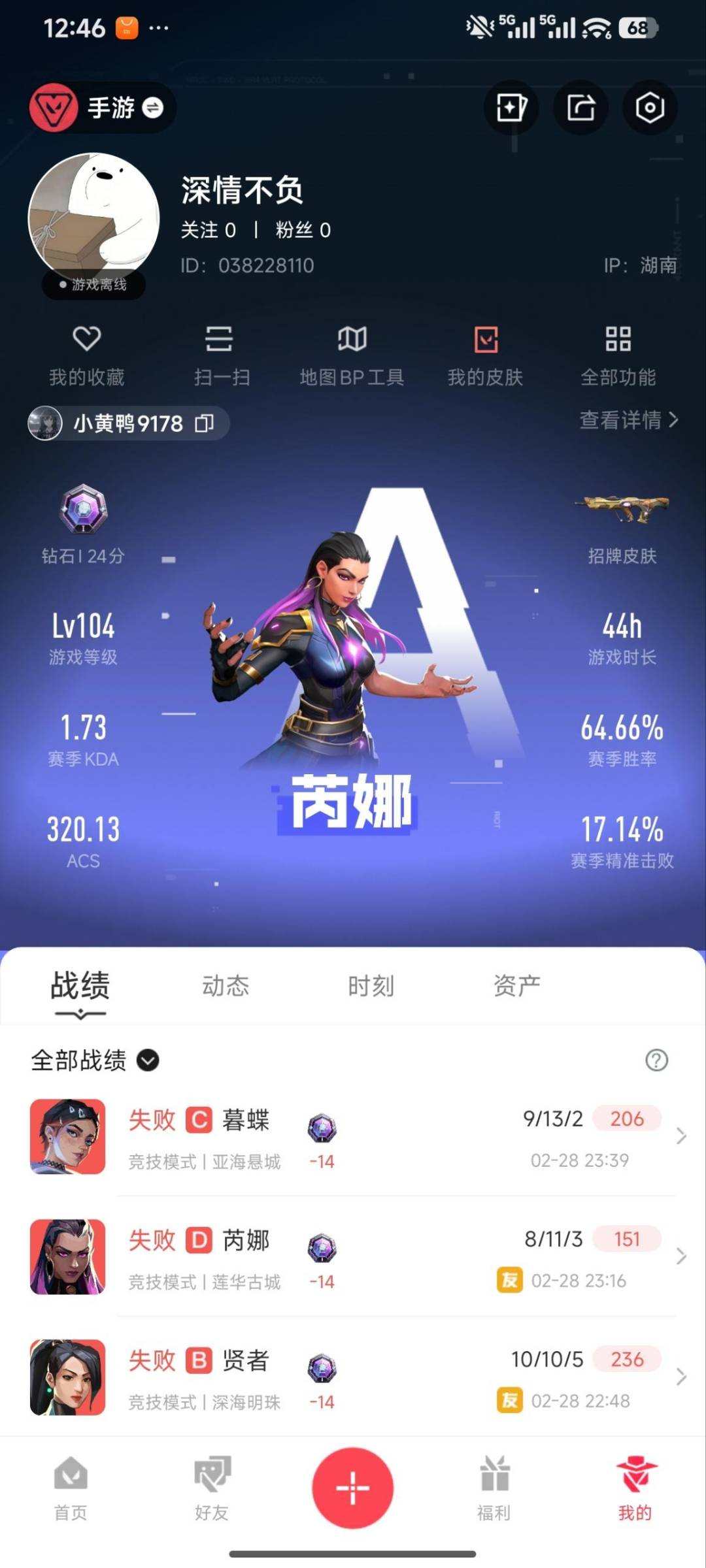
Task: Copy the 小黄鸭9178 game ID
Action: [204, 423]
